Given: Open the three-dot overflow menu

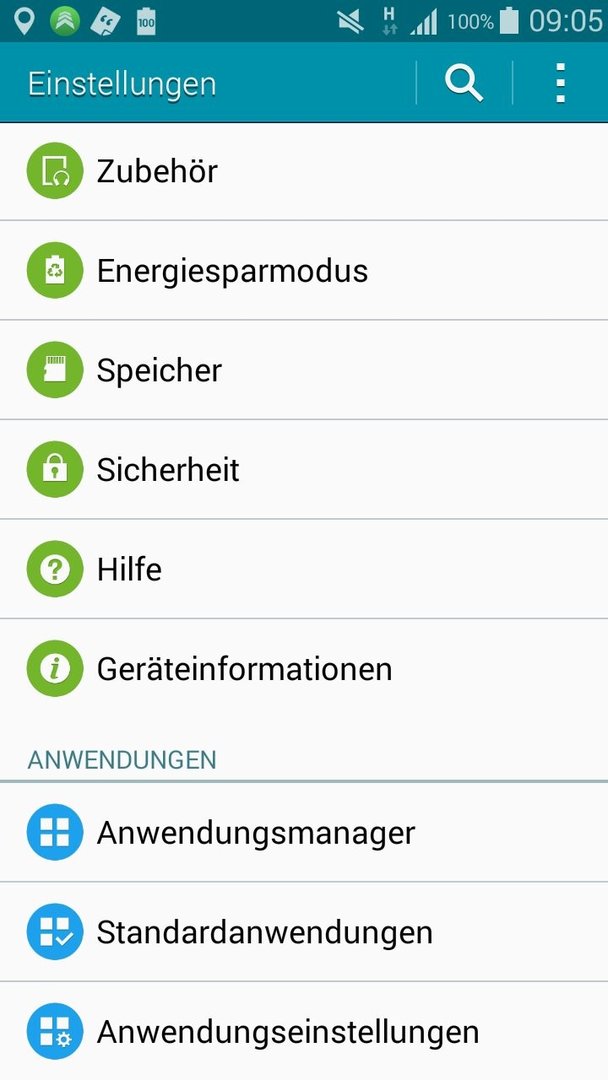Looking at the screenshot, I should click(560, 83).
